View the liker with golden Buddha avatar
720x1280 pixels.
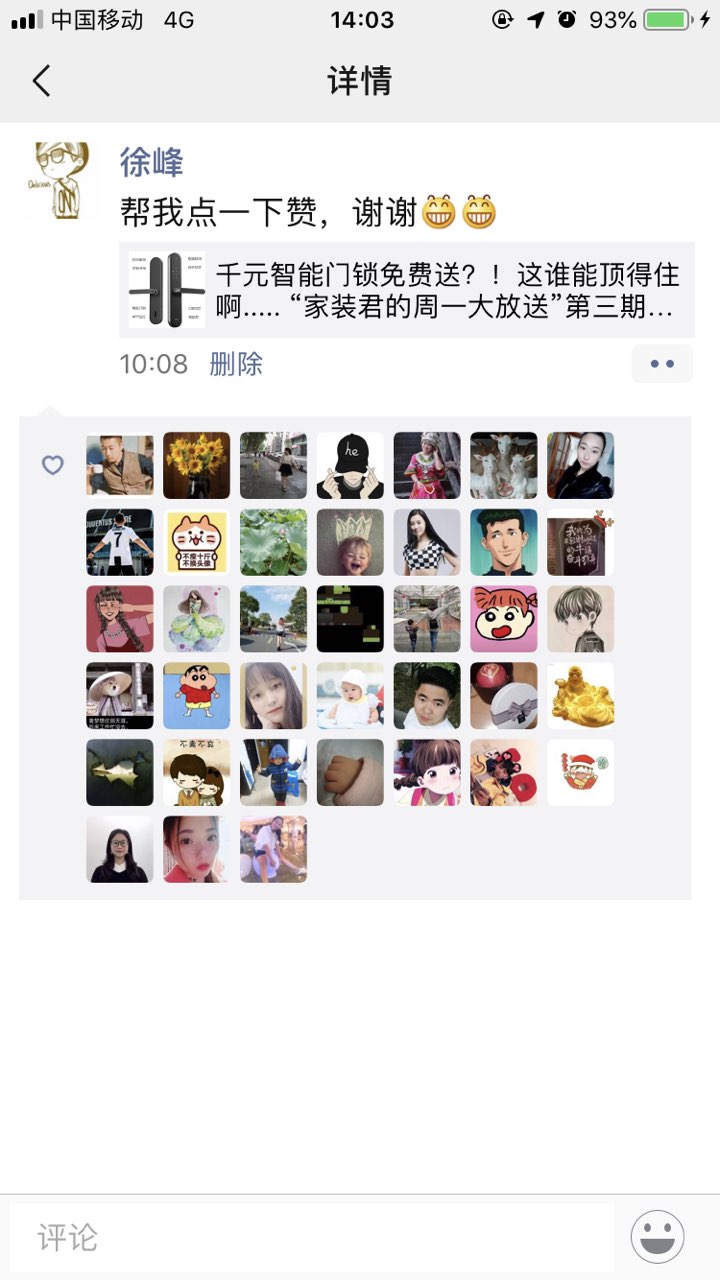pyautogui.click(x=580, y=695)
